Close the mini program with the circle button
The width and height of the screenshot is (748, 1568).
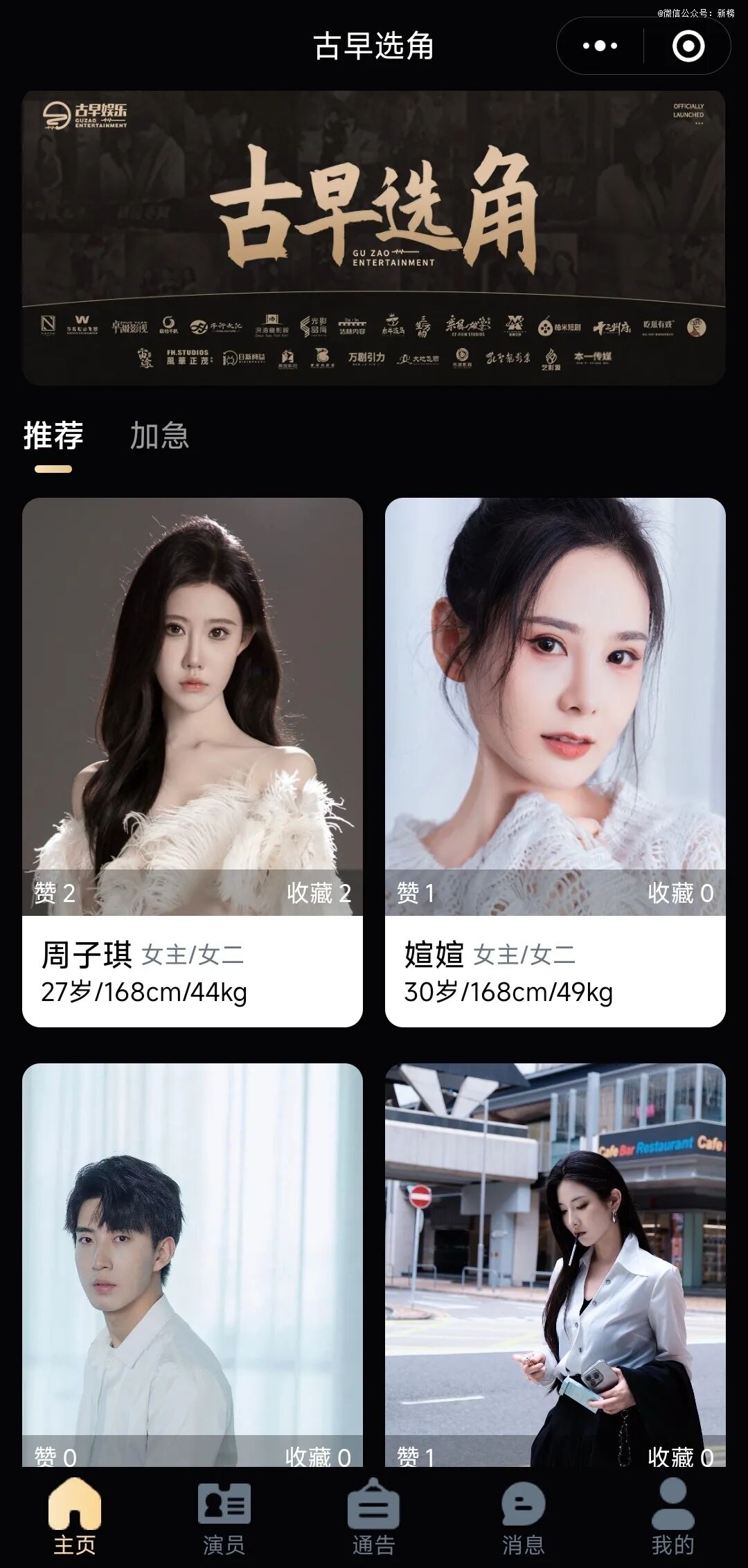click(688, 46)
